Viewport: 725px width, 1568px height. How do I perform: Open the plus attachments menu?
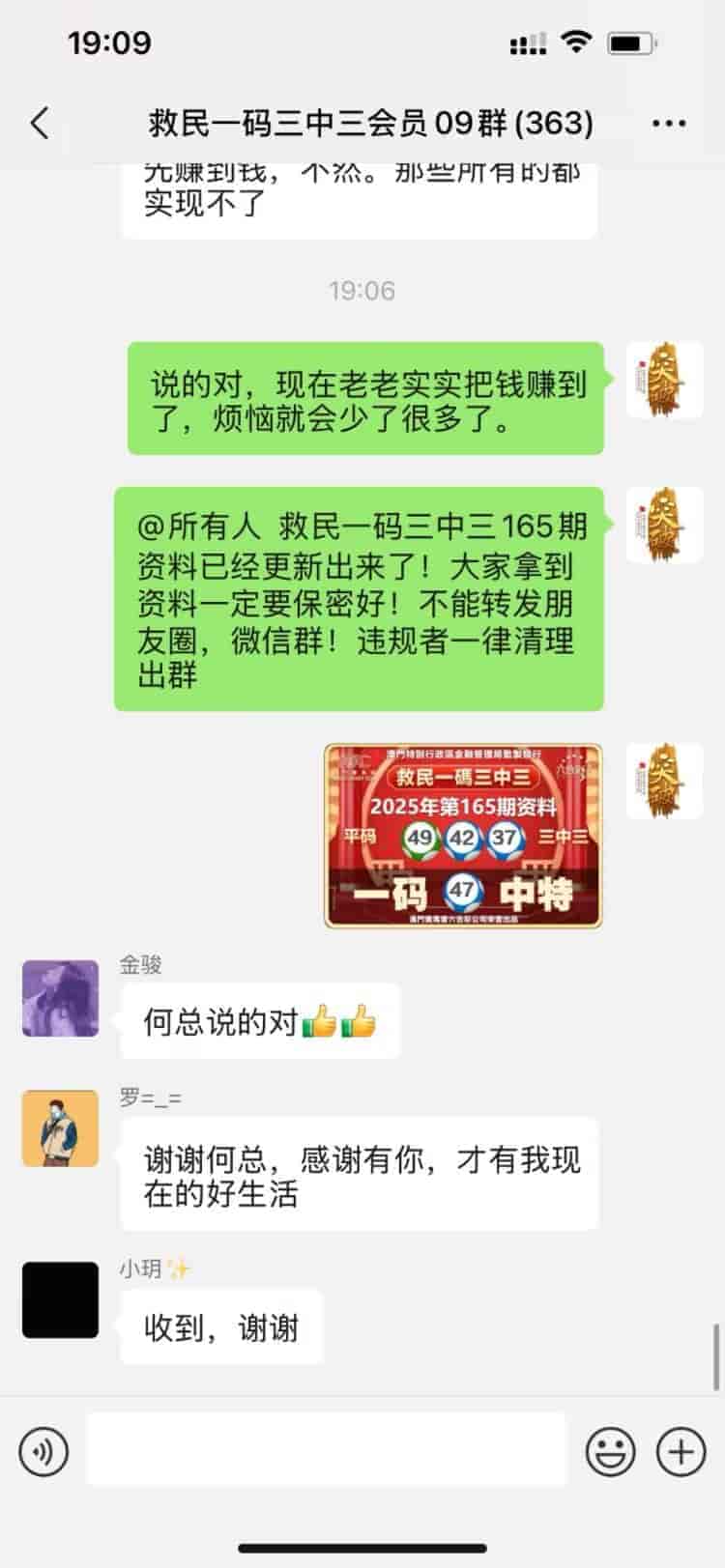tap(681, 1451)
